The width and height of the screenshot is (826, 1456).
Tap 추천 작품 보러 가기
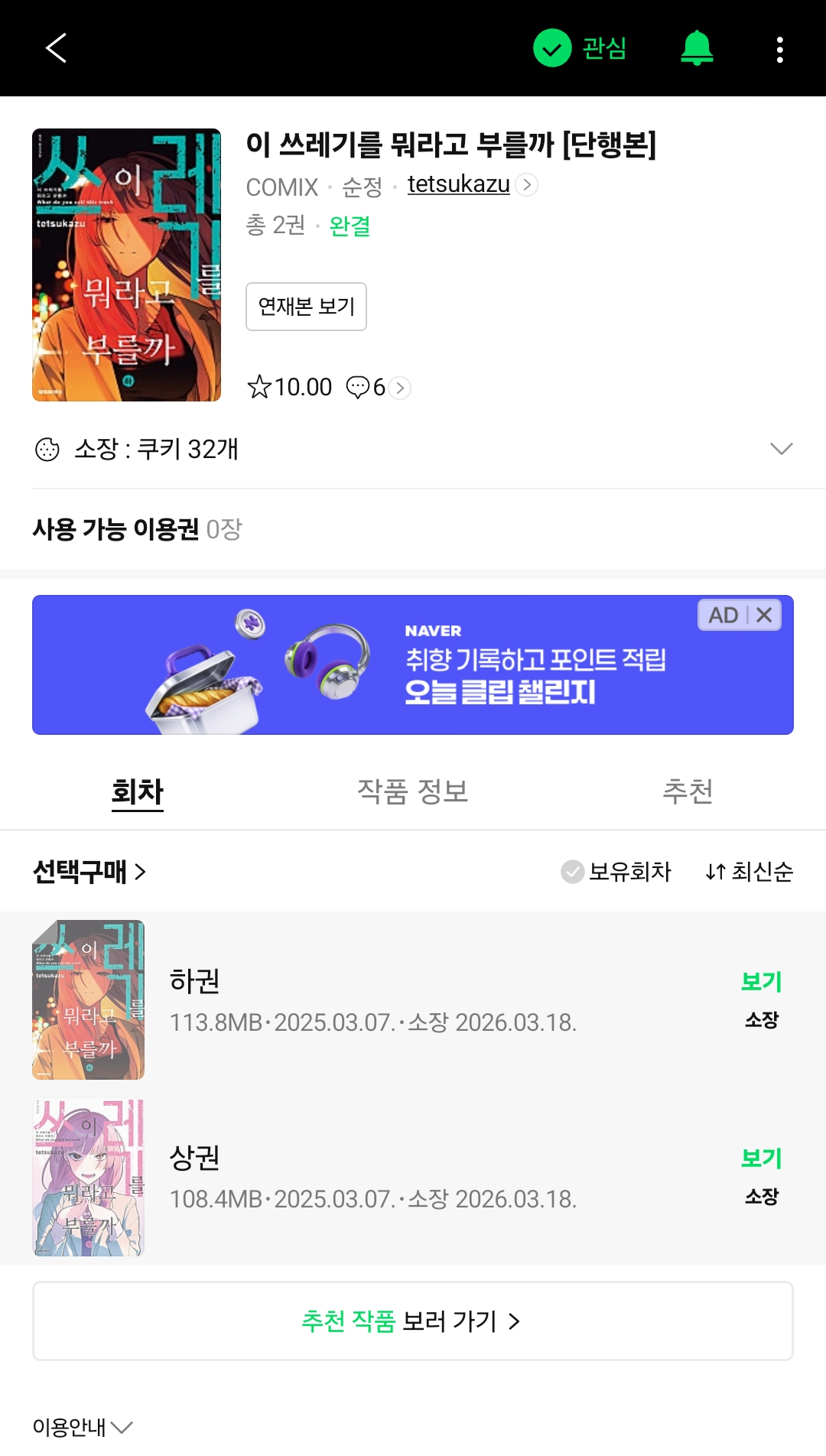tap(413, 1321)
